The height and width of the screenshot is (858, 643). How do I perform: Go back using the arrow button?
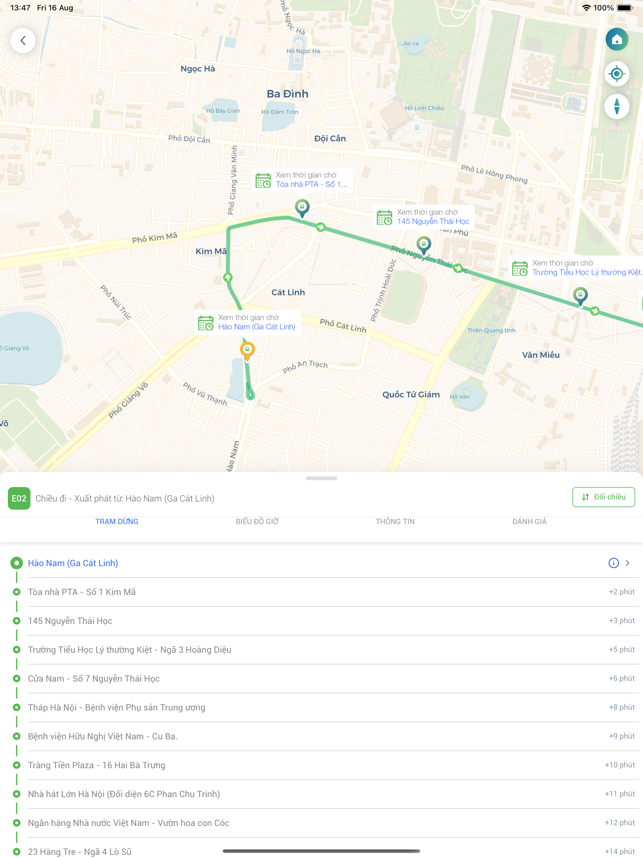(23, 40)
